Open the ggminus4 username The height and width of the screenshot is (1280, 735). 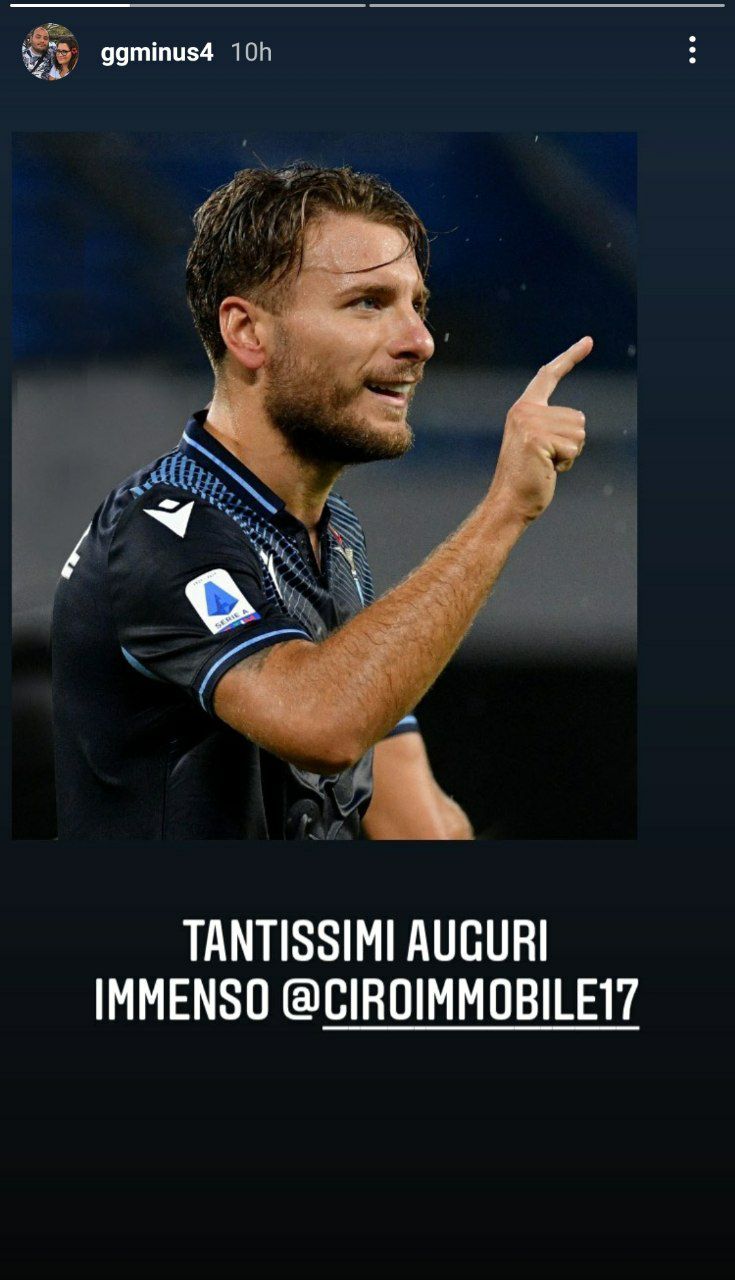(157, 52)
